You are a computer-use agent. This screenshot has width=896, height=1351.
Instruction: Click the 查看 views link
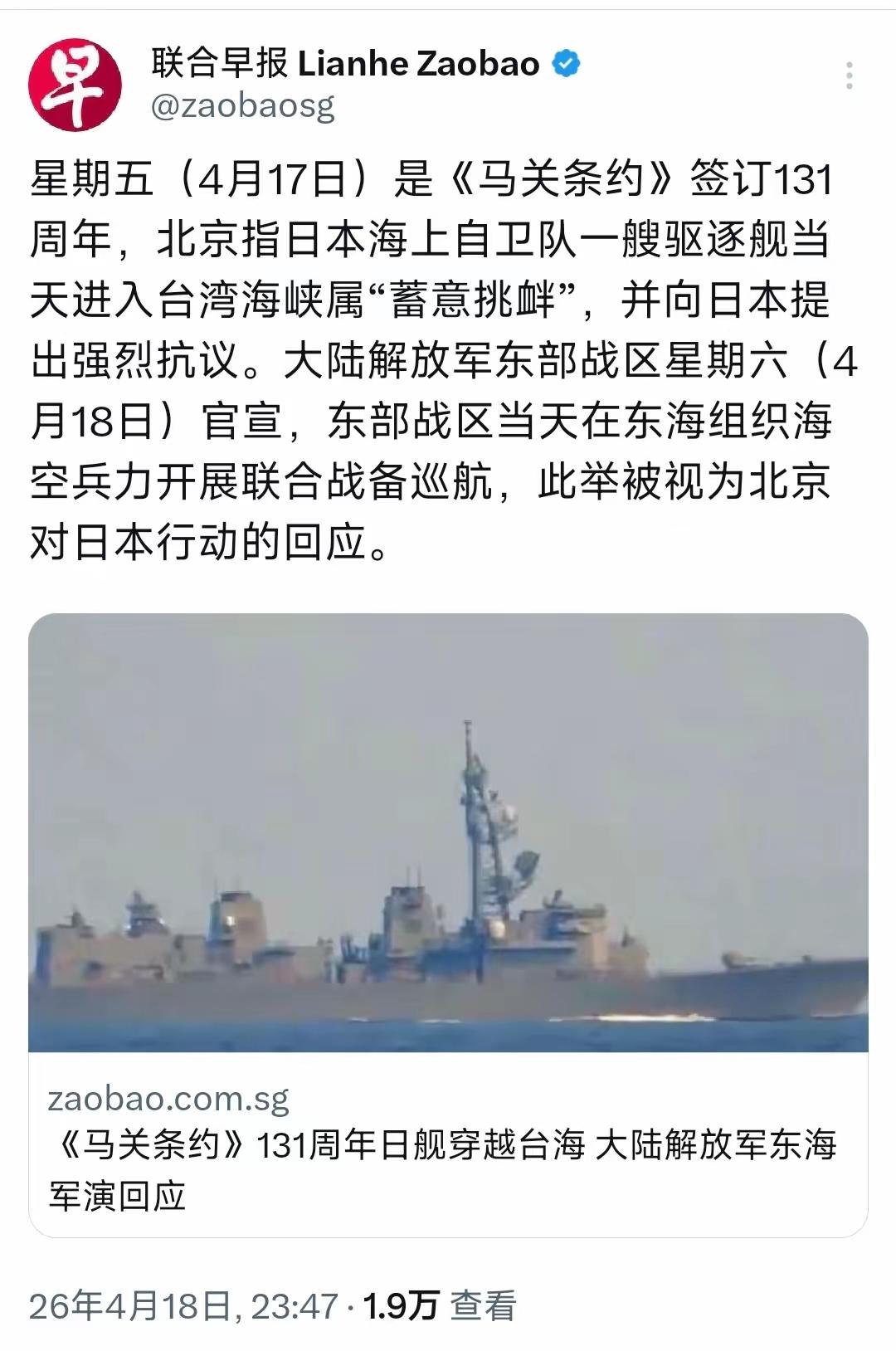point(483,1300)
